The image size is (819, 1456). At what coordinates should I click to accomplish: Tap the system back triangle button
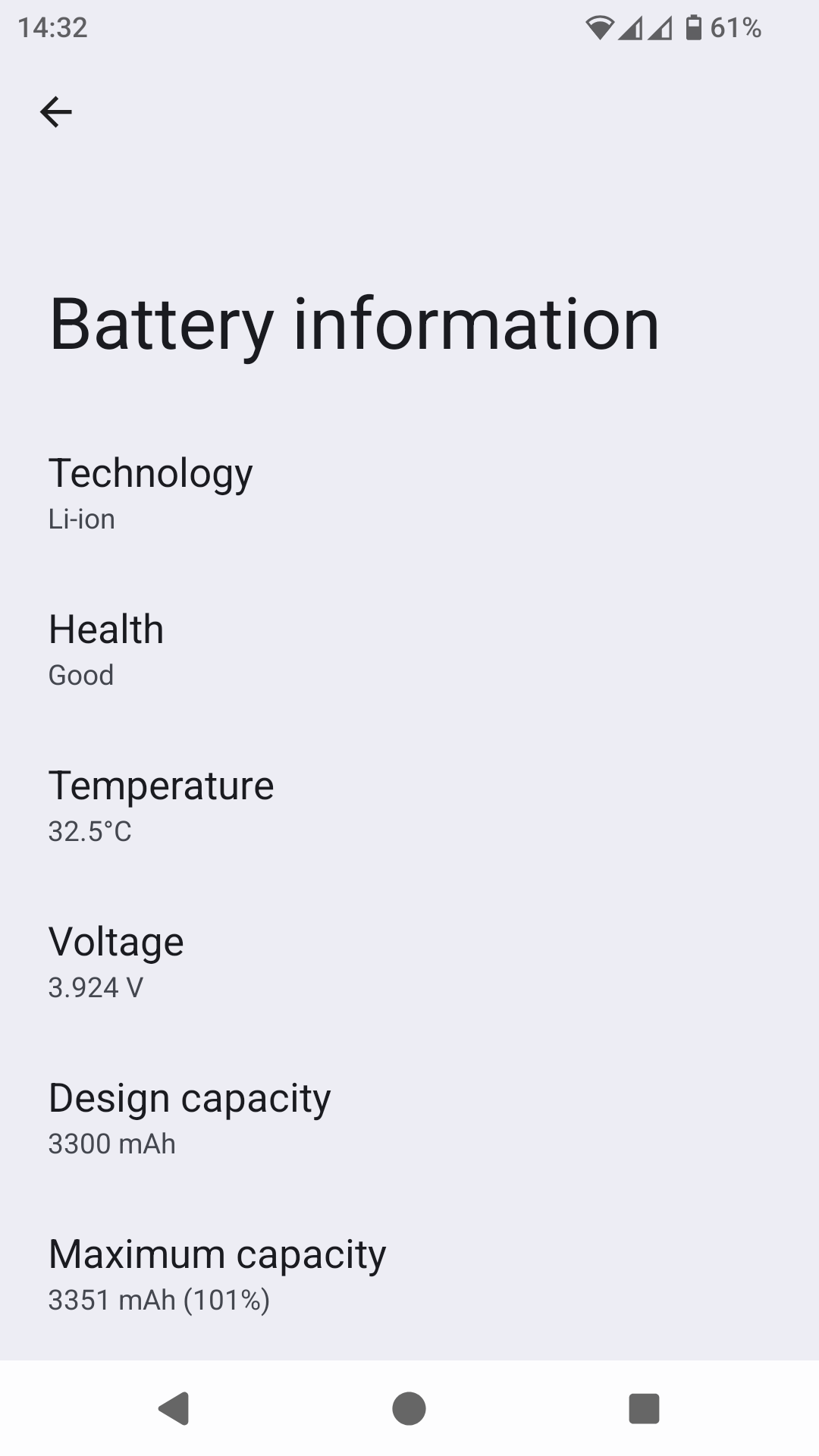174,1408
